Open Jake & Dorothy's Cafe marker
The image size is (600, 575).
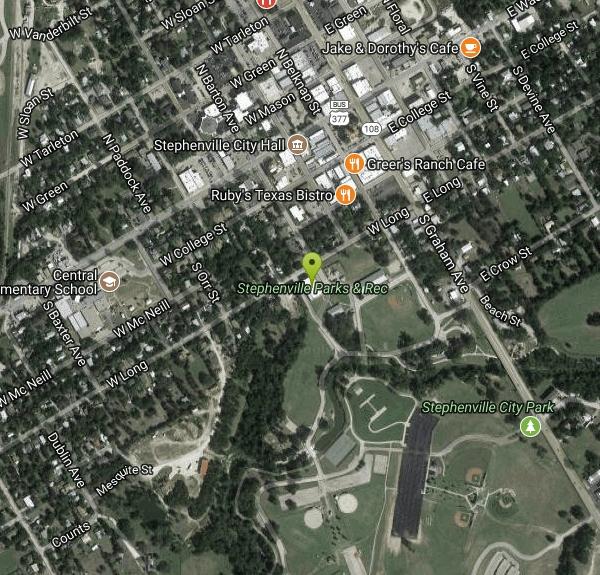point(470,48)
